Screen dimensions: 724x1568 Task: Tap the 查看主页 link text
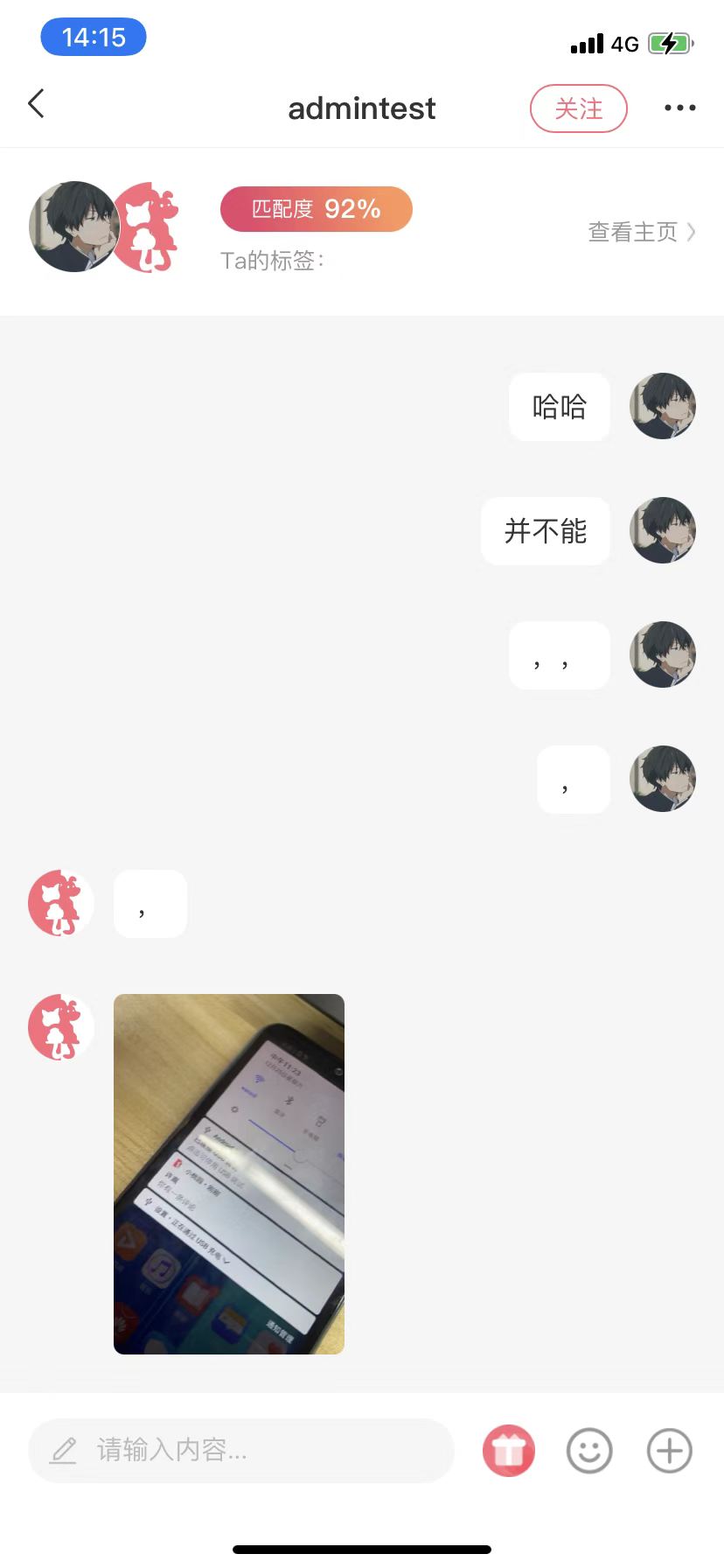pos(633,231)
